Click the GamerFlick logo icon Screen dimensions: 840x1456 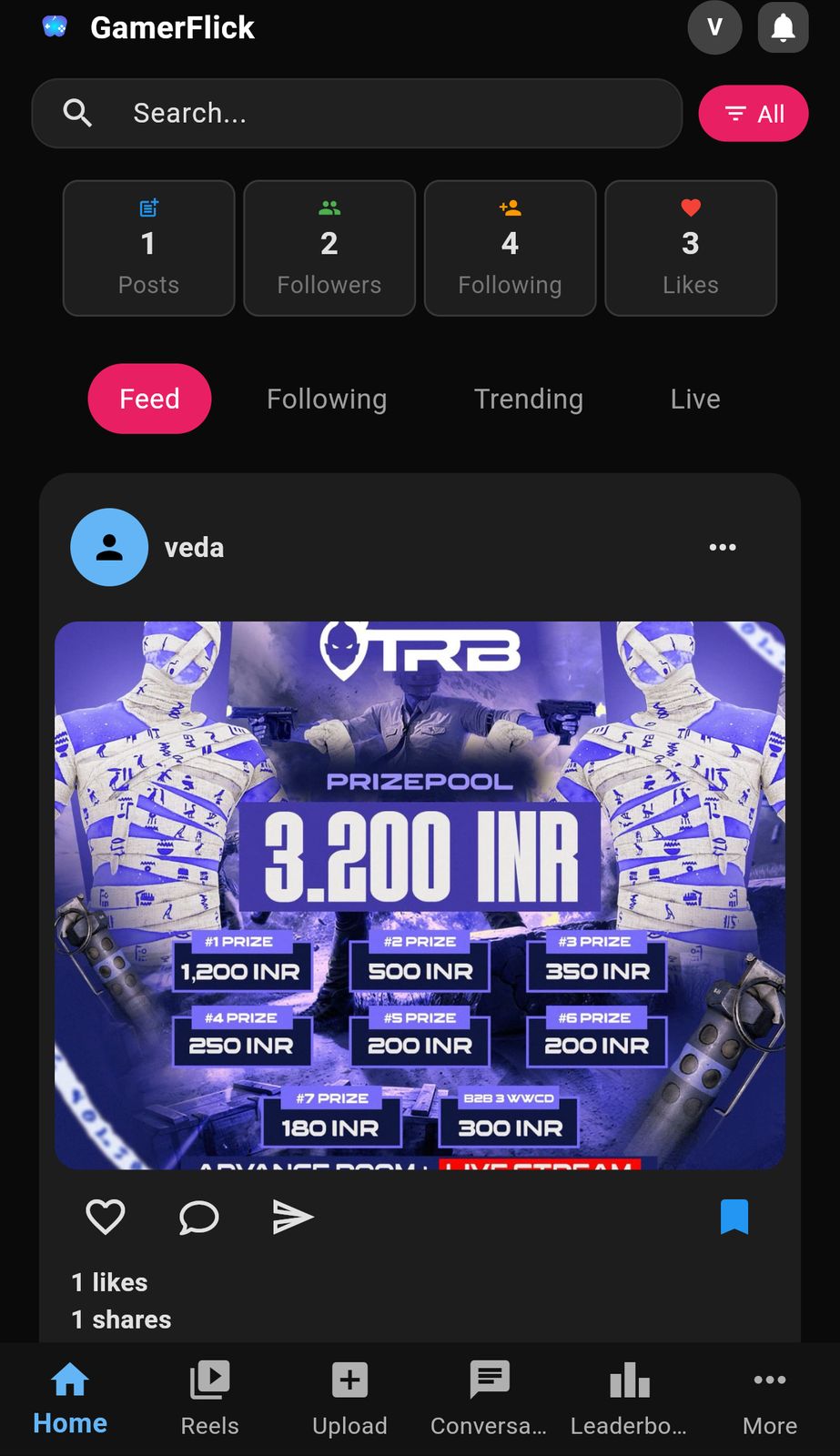click(x=54, y=27)
